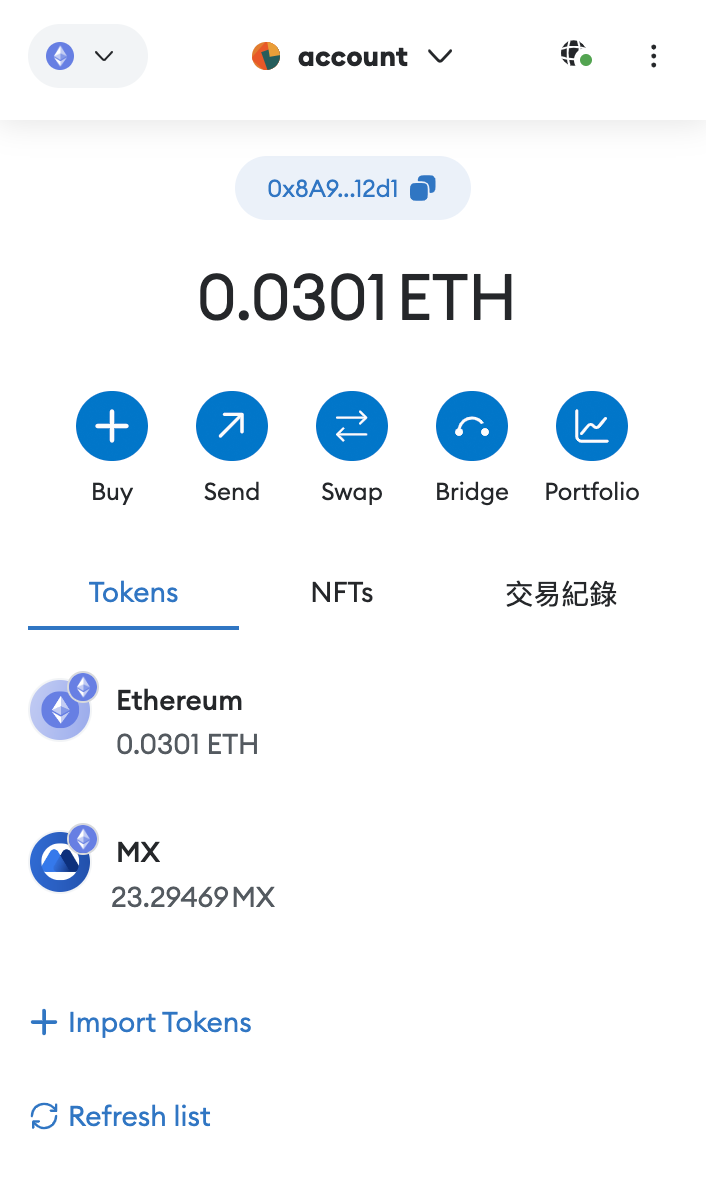Open the connected sites globe icon

[x=576, y=55]
